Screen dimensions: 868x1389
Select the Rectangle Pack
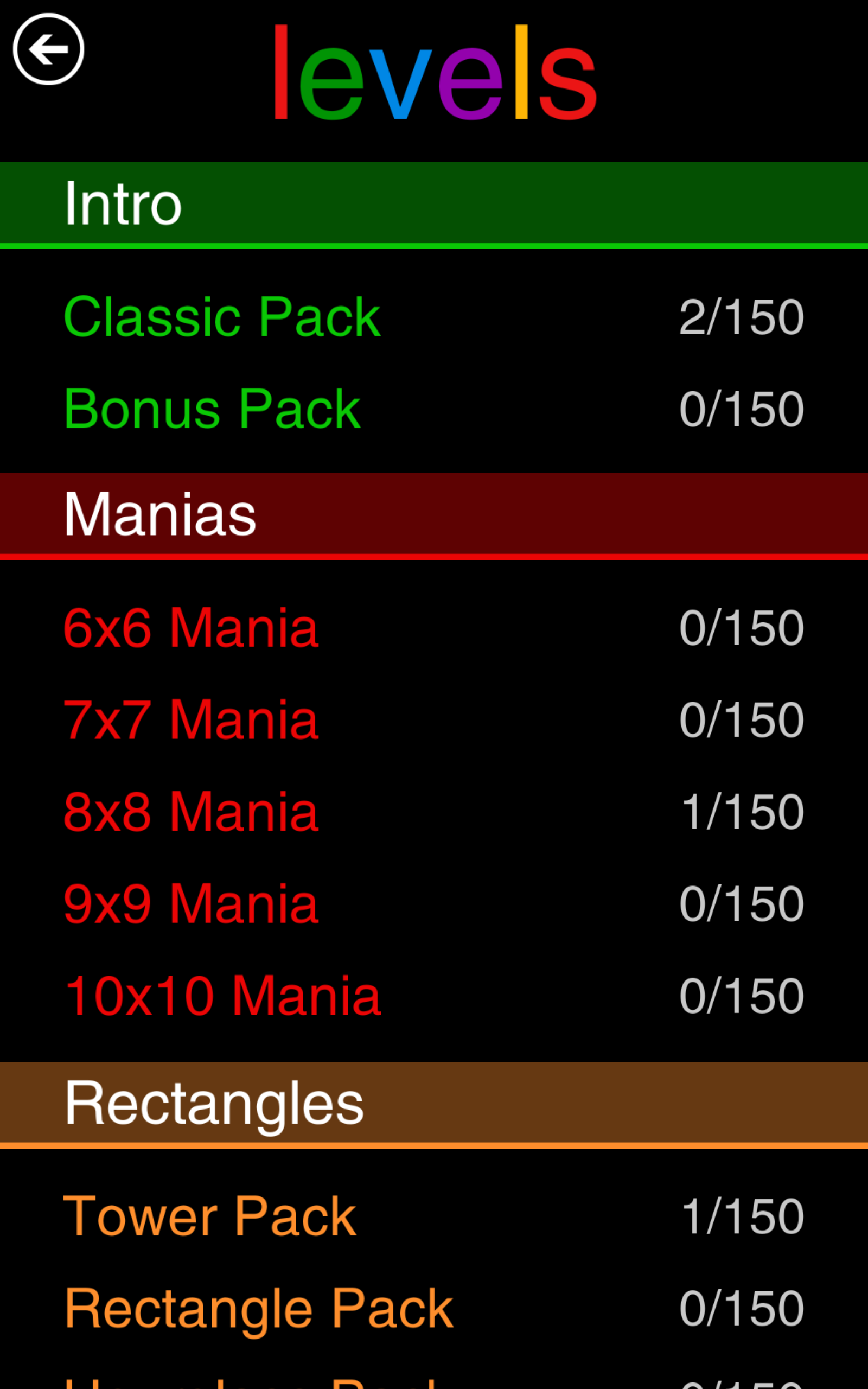click(x=258, y=1308)
